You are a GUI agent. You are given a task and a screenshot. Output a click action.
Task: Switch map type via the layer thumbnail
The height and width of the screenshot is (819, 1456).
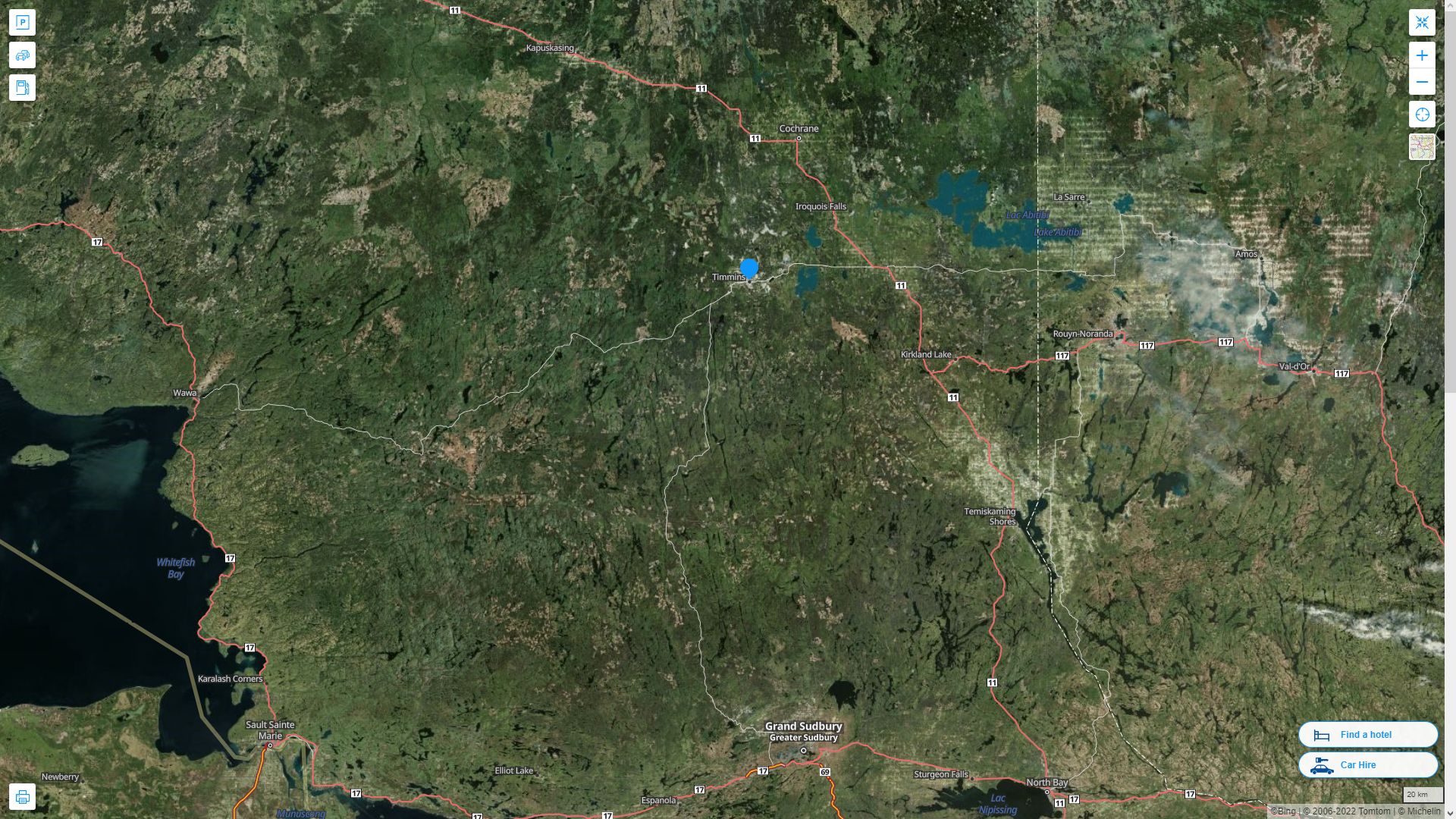(1422, 146)
